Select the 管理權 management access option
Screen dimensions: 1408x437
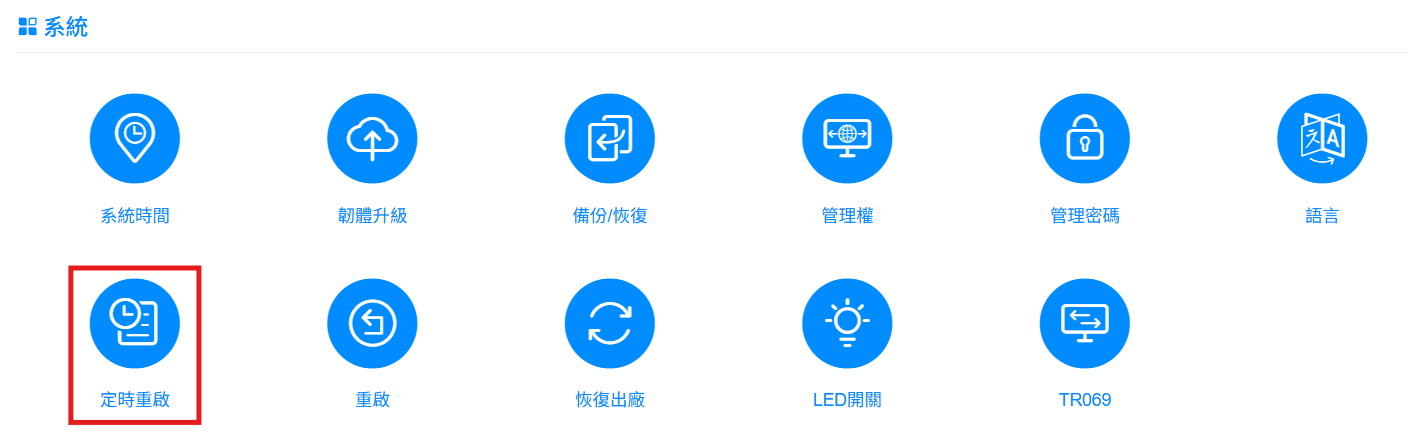pos(847,139)
